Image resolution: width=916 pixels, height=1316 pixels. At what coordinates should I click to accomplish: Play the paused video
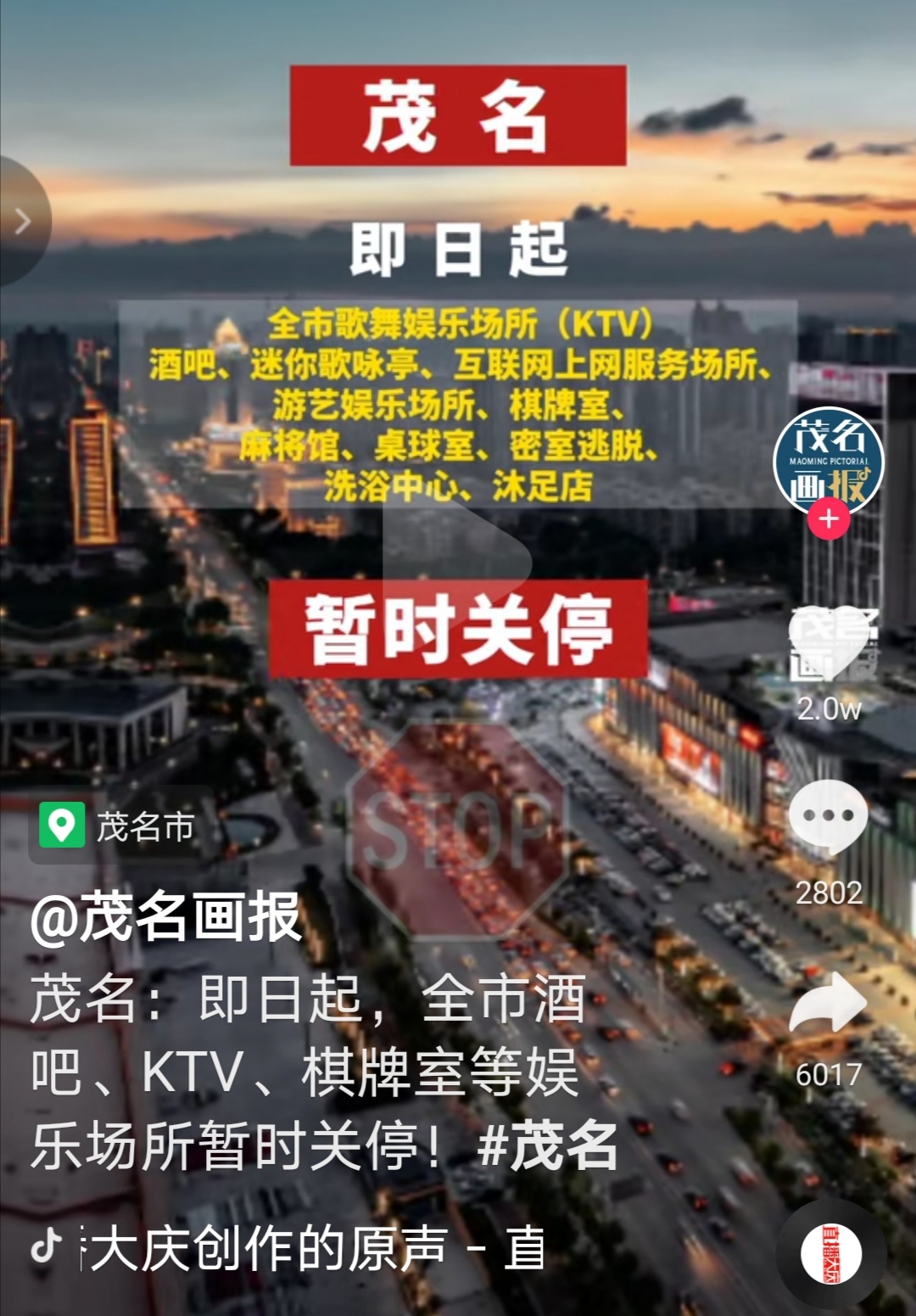click(458, 560)
